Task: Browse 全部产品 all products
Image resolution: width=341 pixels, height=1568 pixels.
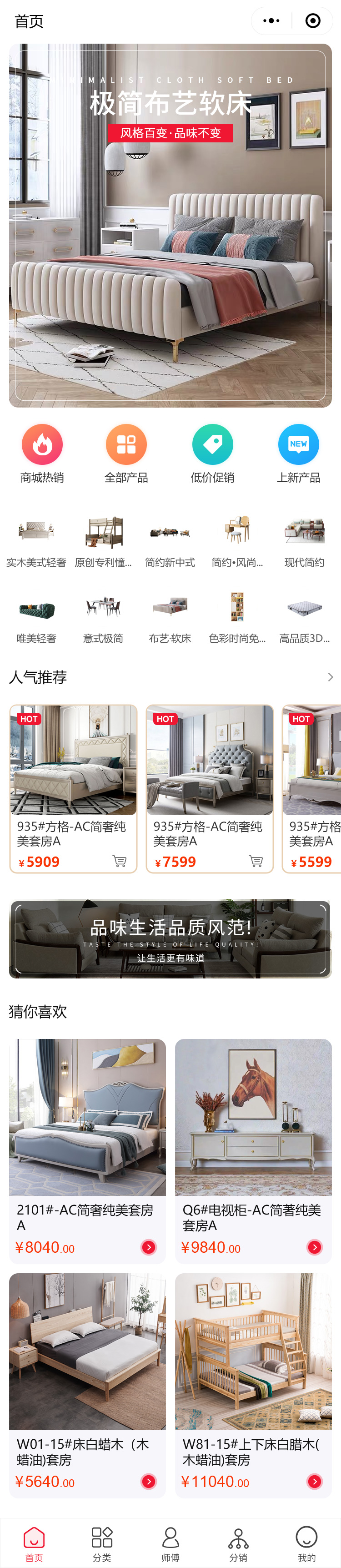Action: 126,453
